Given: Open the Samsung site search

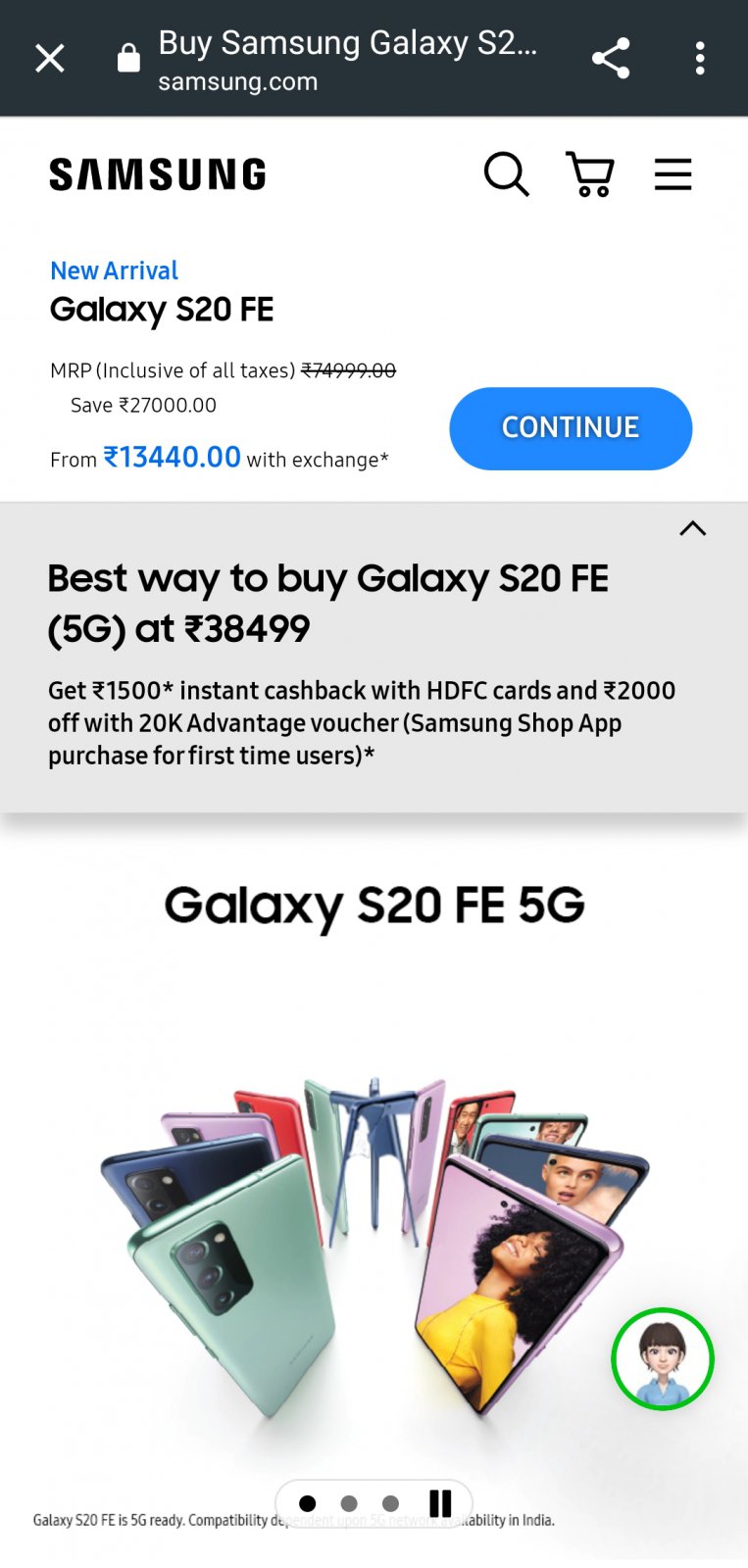Looking at the screenshot, I should tap(507, 174).
